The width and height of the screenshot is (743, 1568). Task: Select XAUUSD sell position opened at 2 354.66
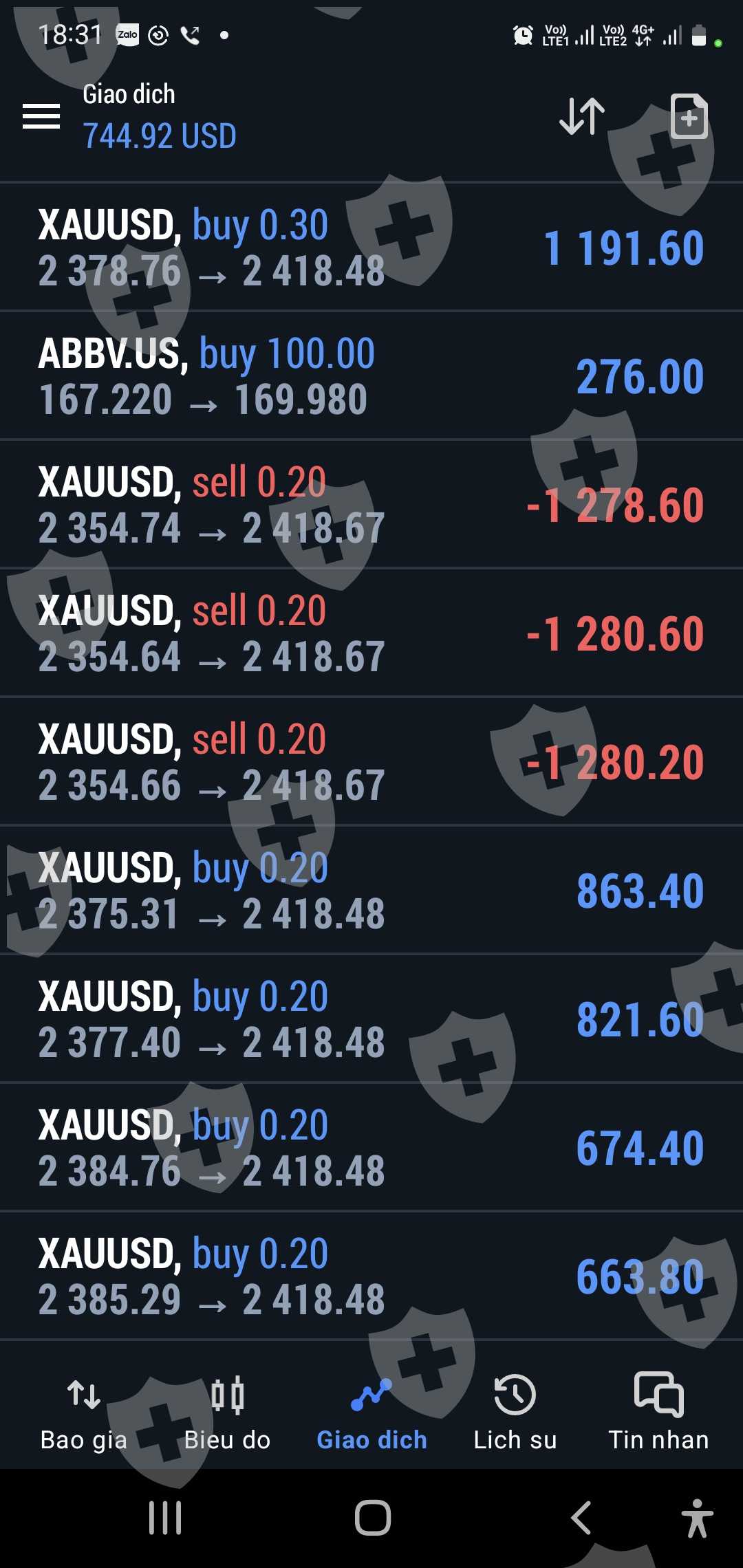pos(371,761)
